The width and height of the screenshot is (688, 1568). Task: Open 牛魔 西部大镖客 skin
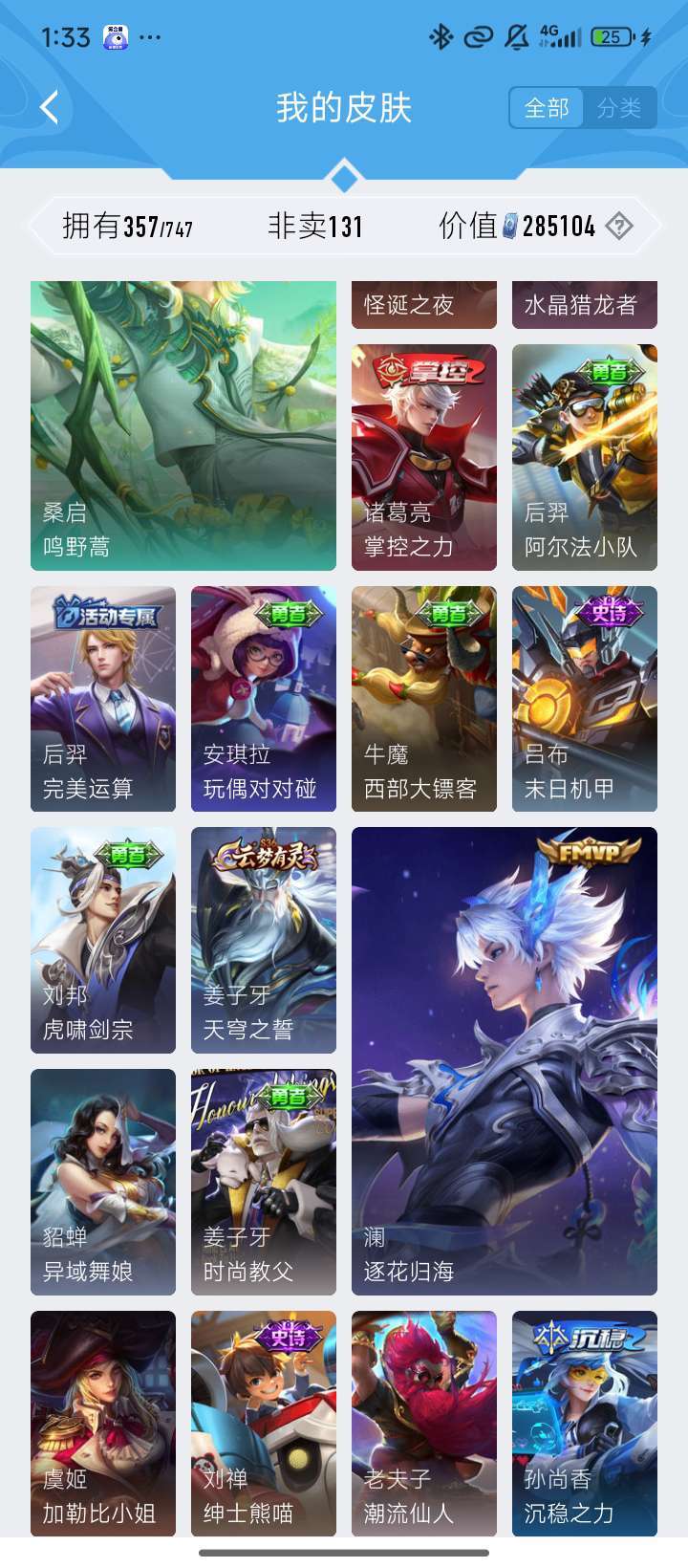(x=424, y=699)
